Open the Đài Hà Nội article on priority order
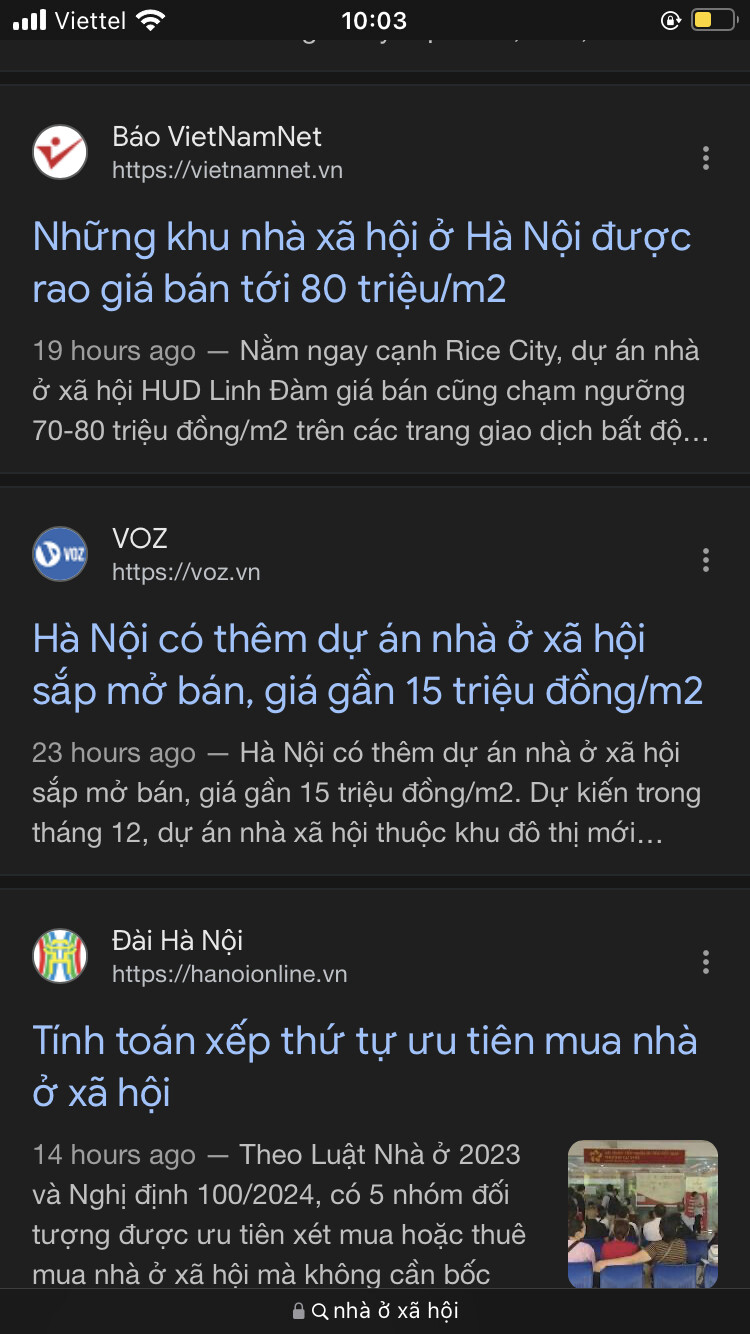 364,1067
